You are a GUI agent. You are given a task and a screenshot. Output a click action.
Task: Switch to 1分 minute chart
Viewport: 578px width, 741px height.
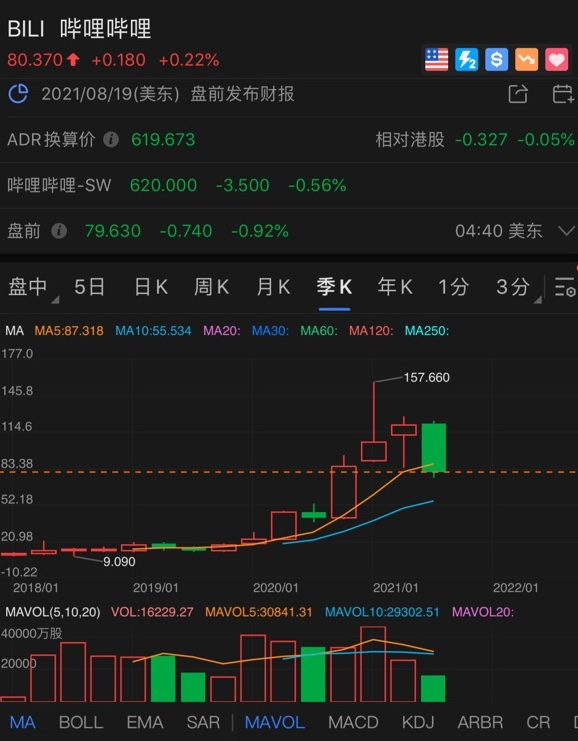tap(454, 287)
